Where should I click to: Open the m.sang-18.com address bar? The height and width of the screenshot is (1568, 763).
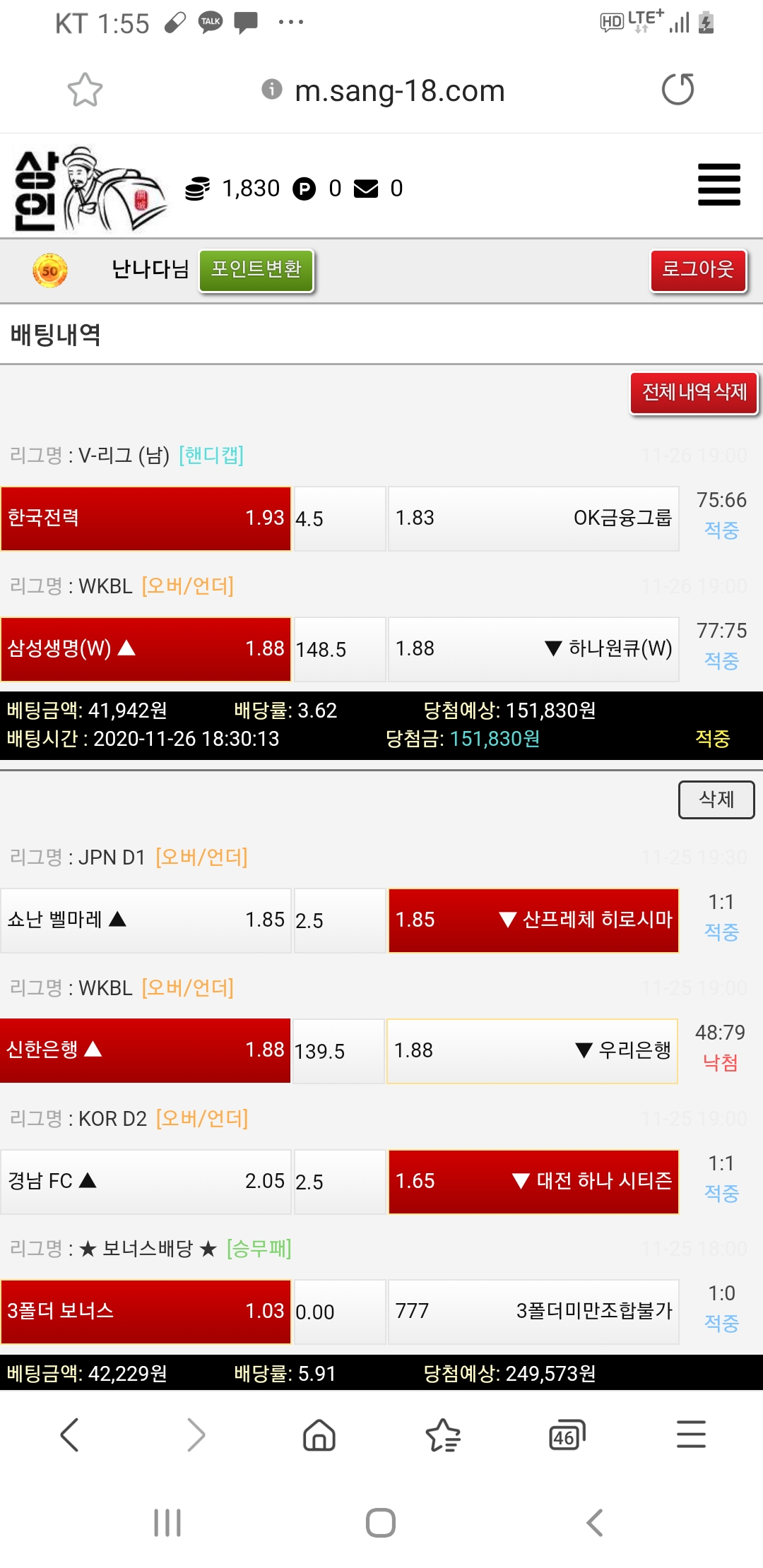[x=399, y=90]
